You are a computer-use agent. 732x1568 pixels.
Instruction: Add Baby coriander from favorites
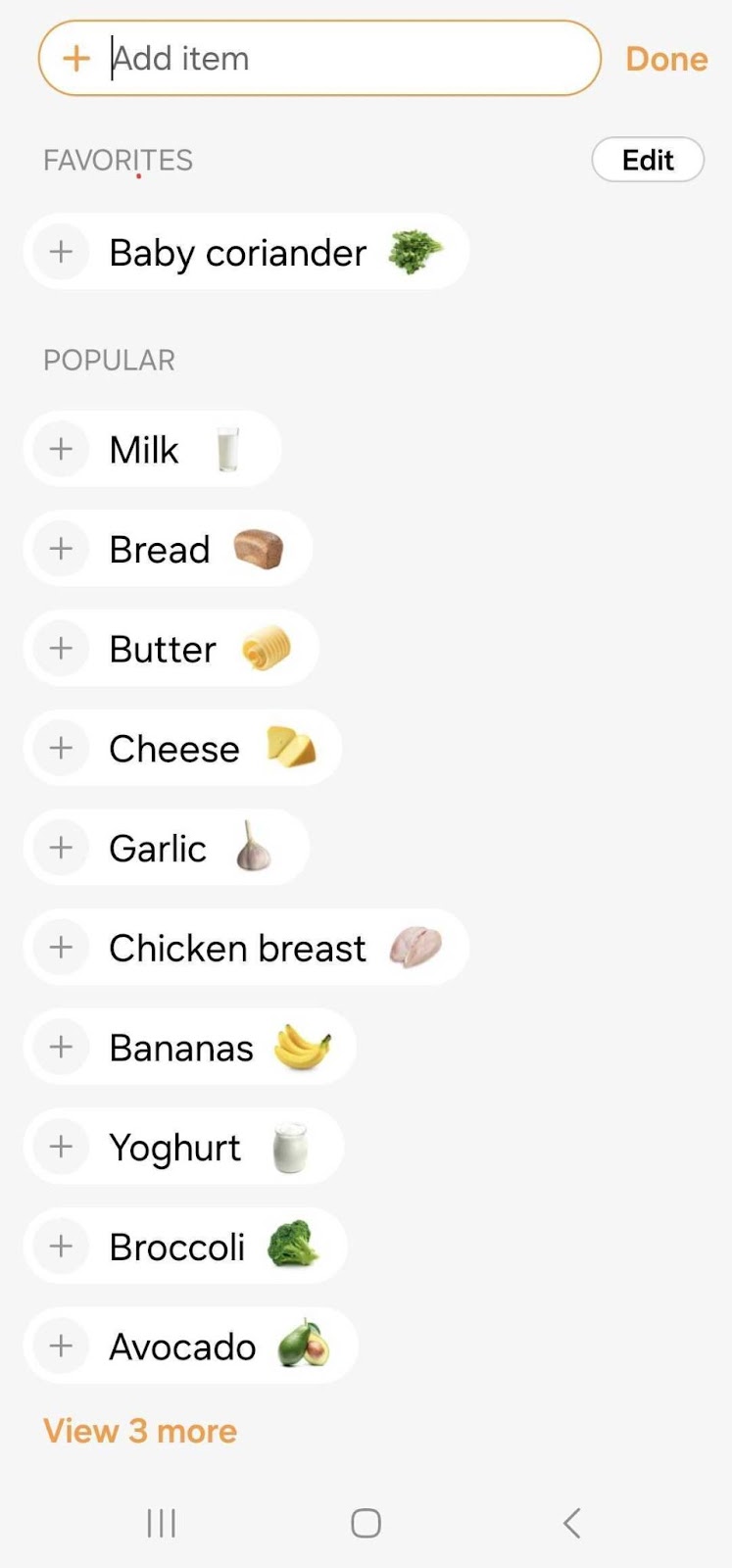coord(246,252)
